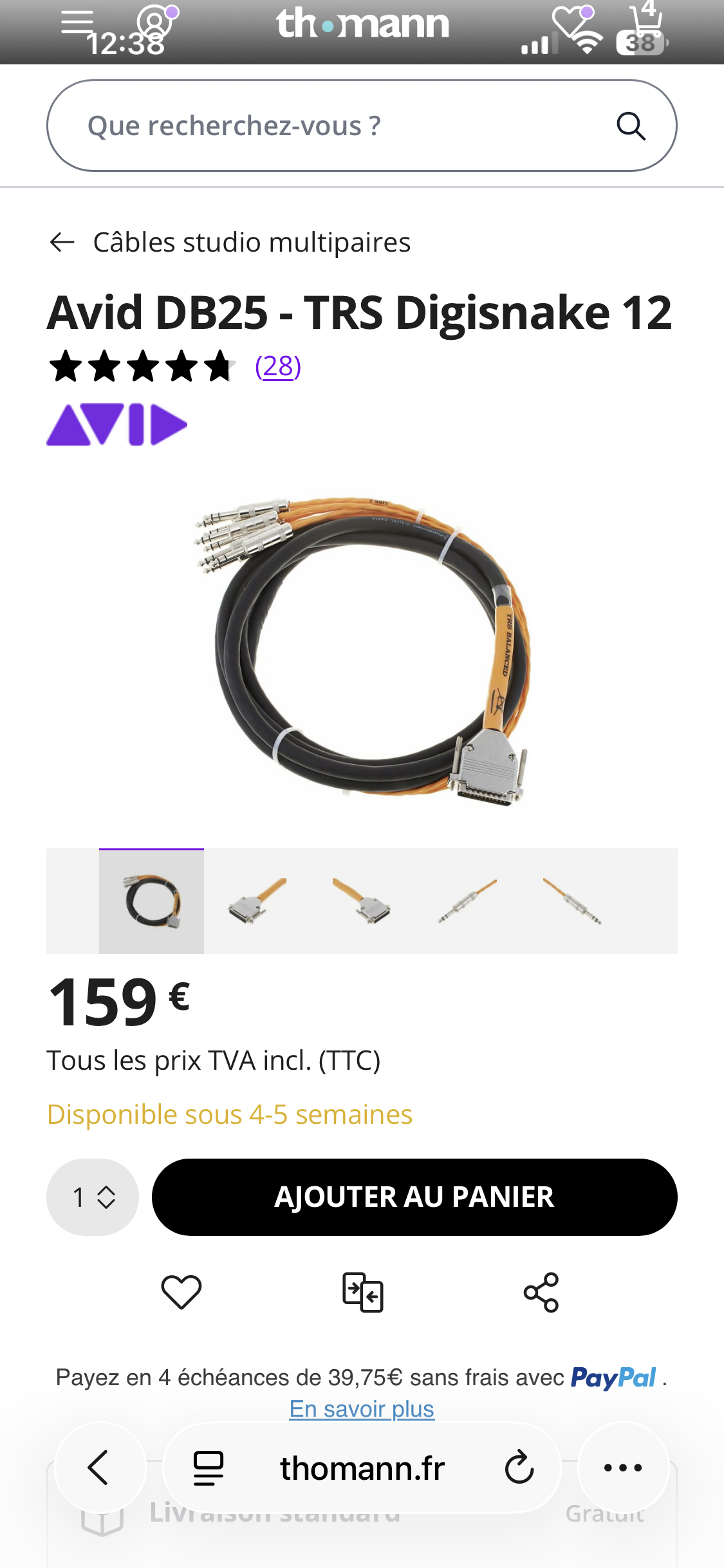Focus the "Que recherchez-vous ?" search field
This screenshot has width=724, height=1568.
[362, 126]
